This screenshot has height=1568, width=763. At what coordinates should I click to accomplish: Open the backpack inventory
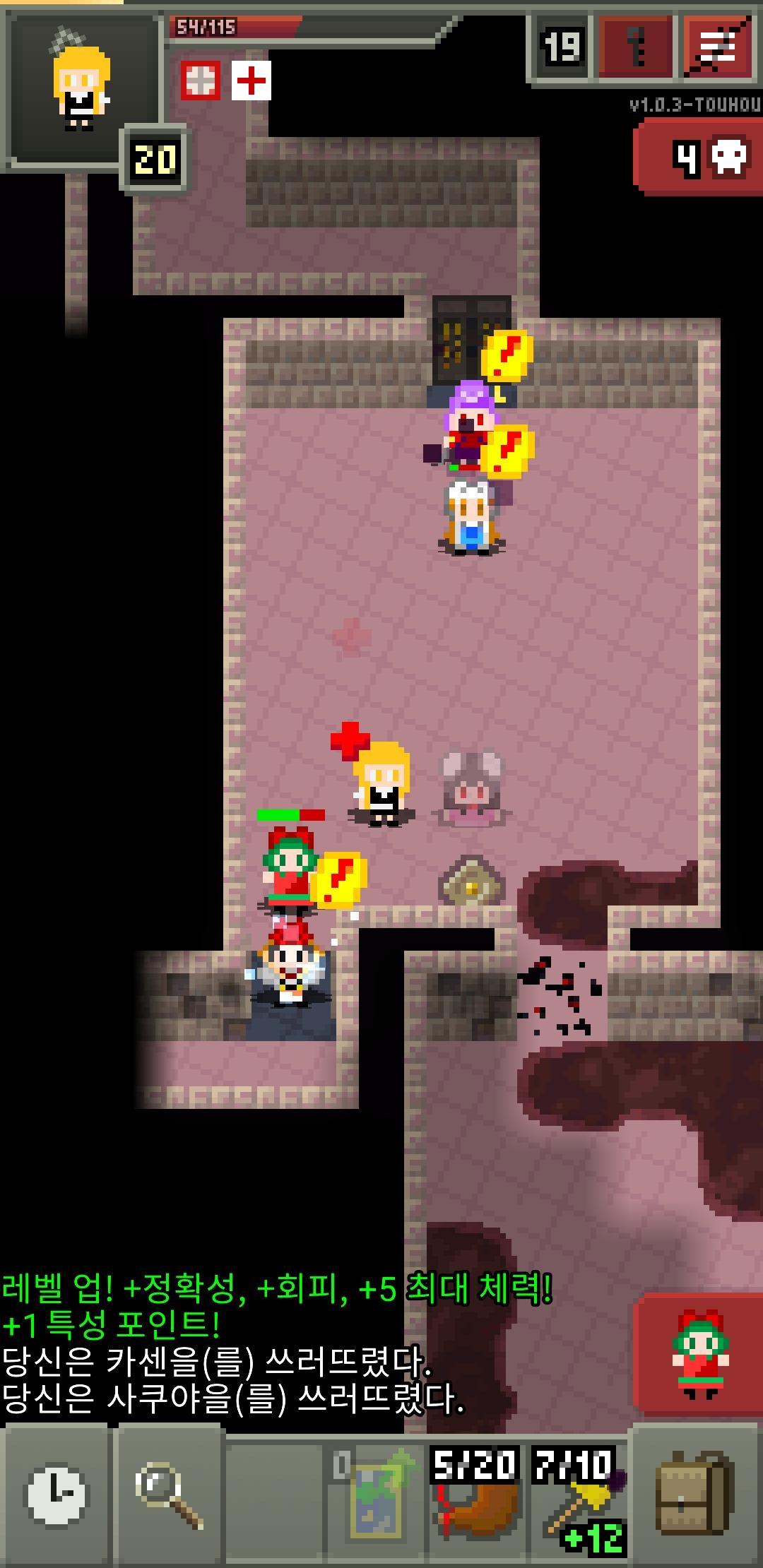tap(693, 1495)
